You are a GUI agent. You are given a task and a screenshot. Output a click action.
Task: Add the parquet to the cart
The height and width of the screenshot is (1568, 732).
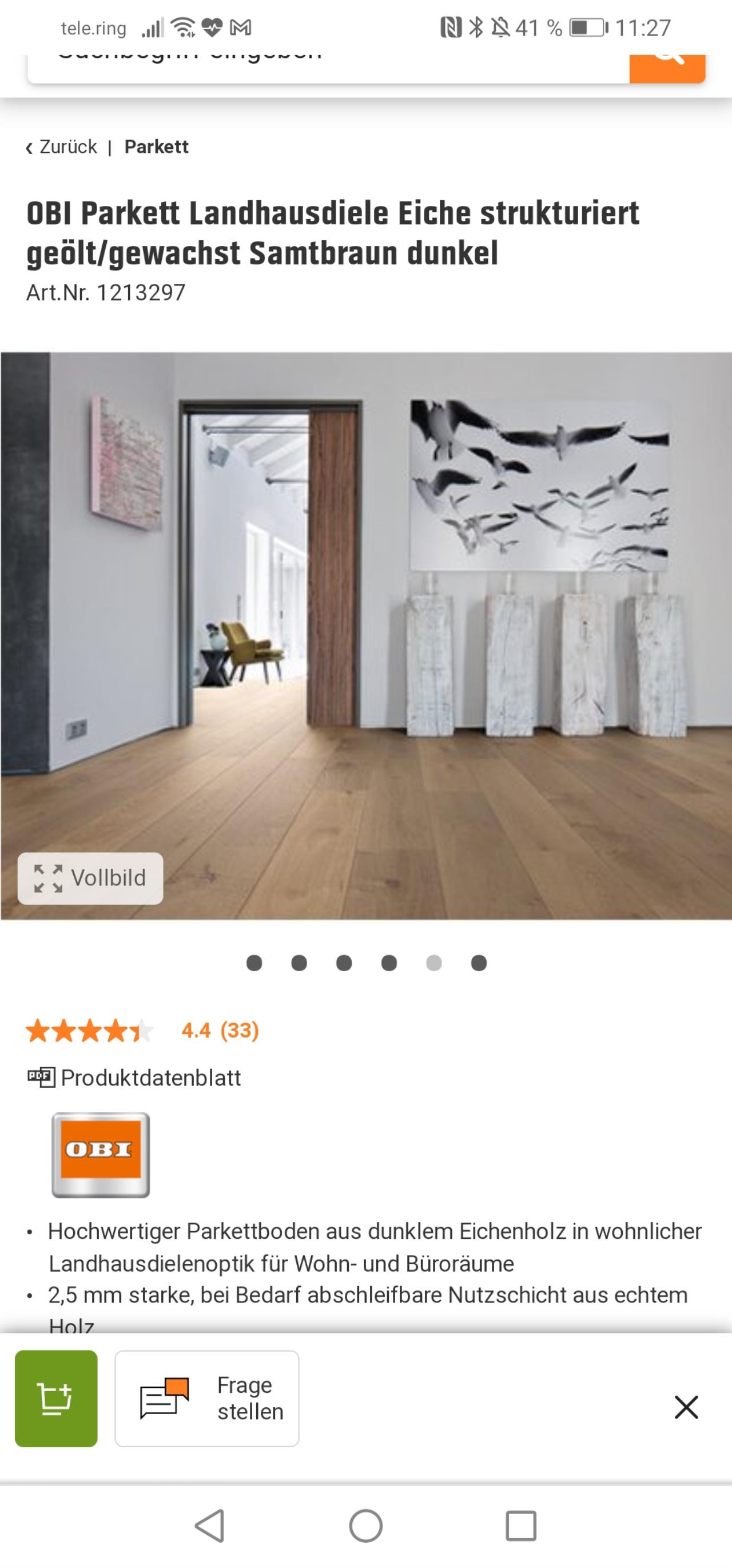coord(56,1398)
